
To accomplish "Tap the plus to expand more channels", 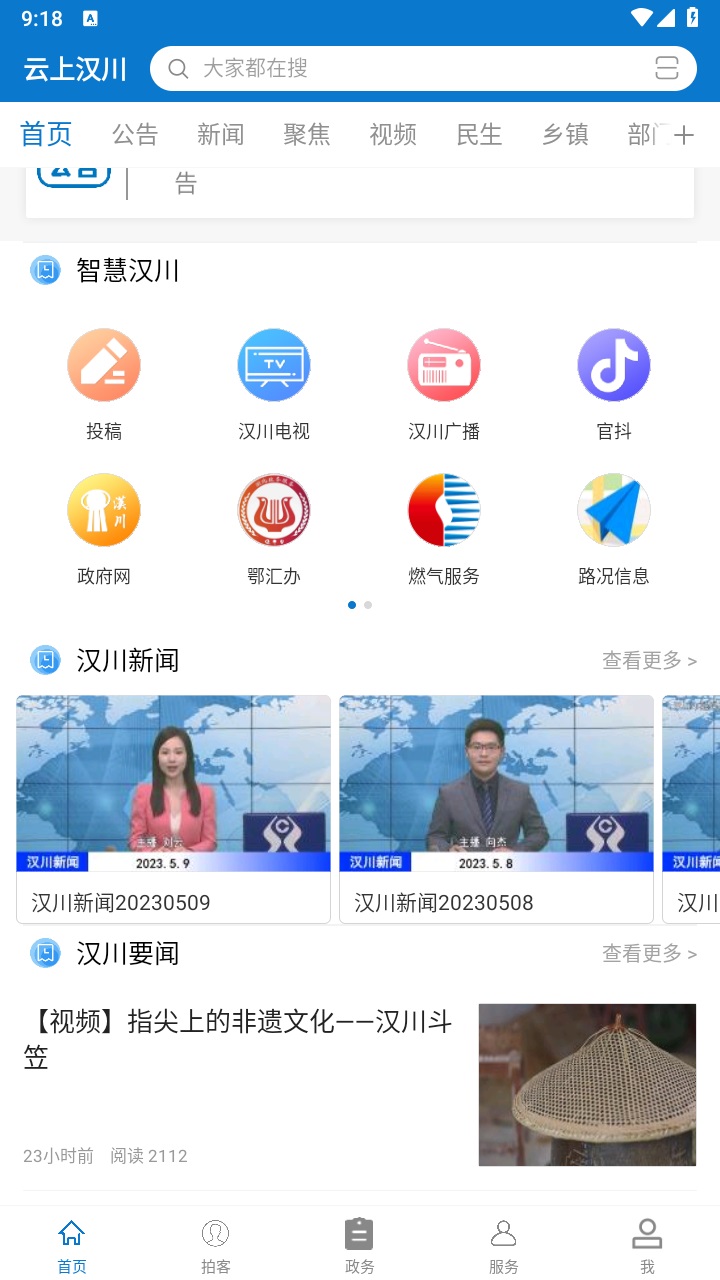I will (x=684, y=134).
